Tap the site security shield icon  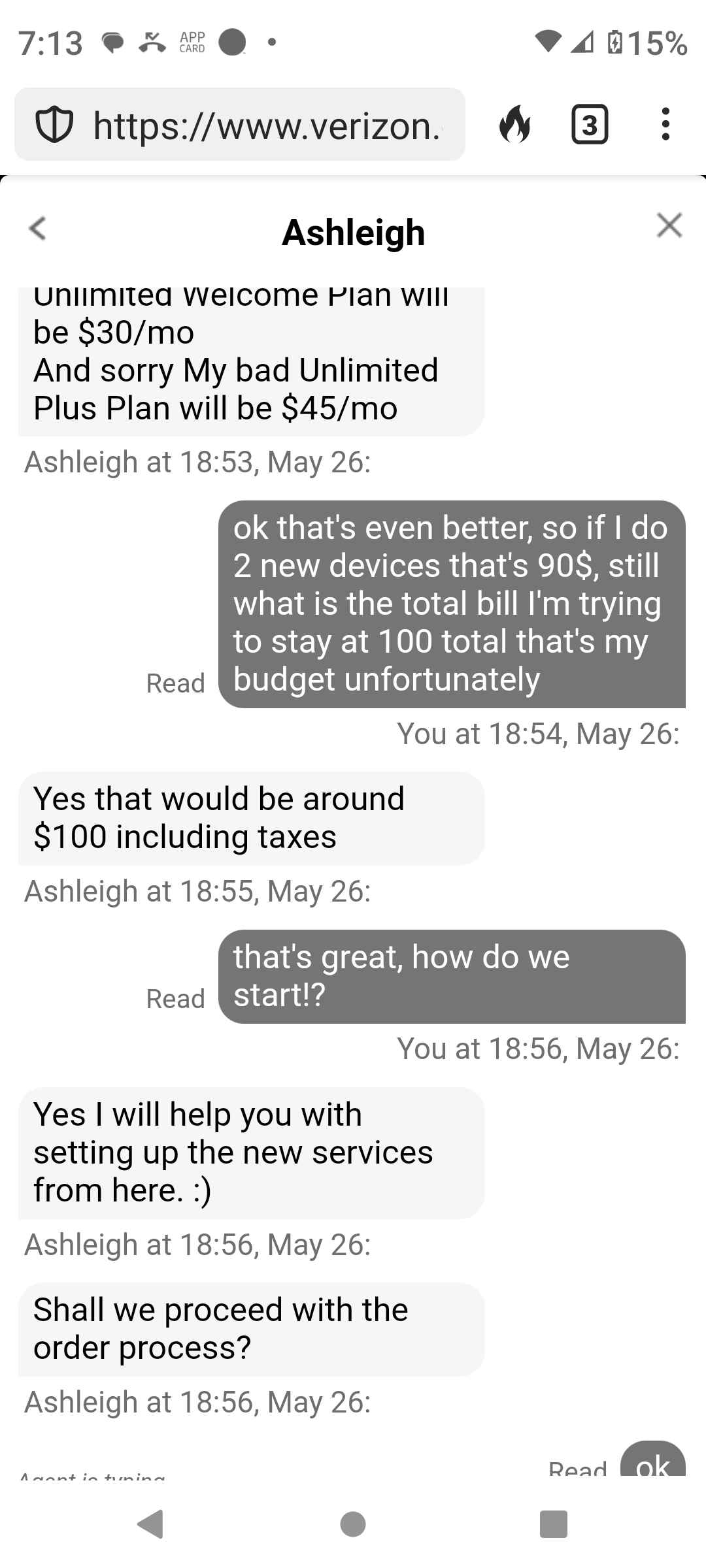point(56,125)
